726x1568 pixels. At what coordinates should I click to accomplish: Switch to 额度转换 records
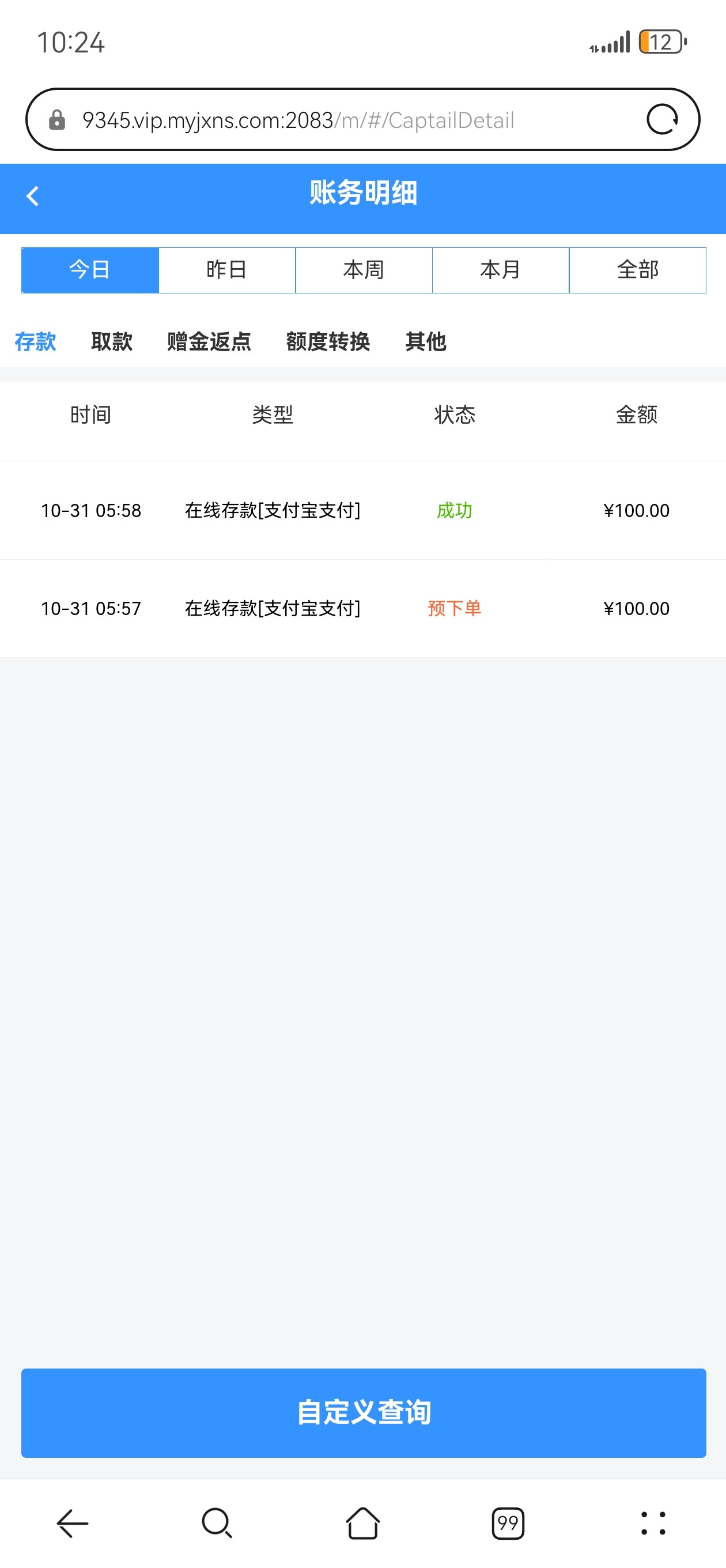click(x=328, y=341)
